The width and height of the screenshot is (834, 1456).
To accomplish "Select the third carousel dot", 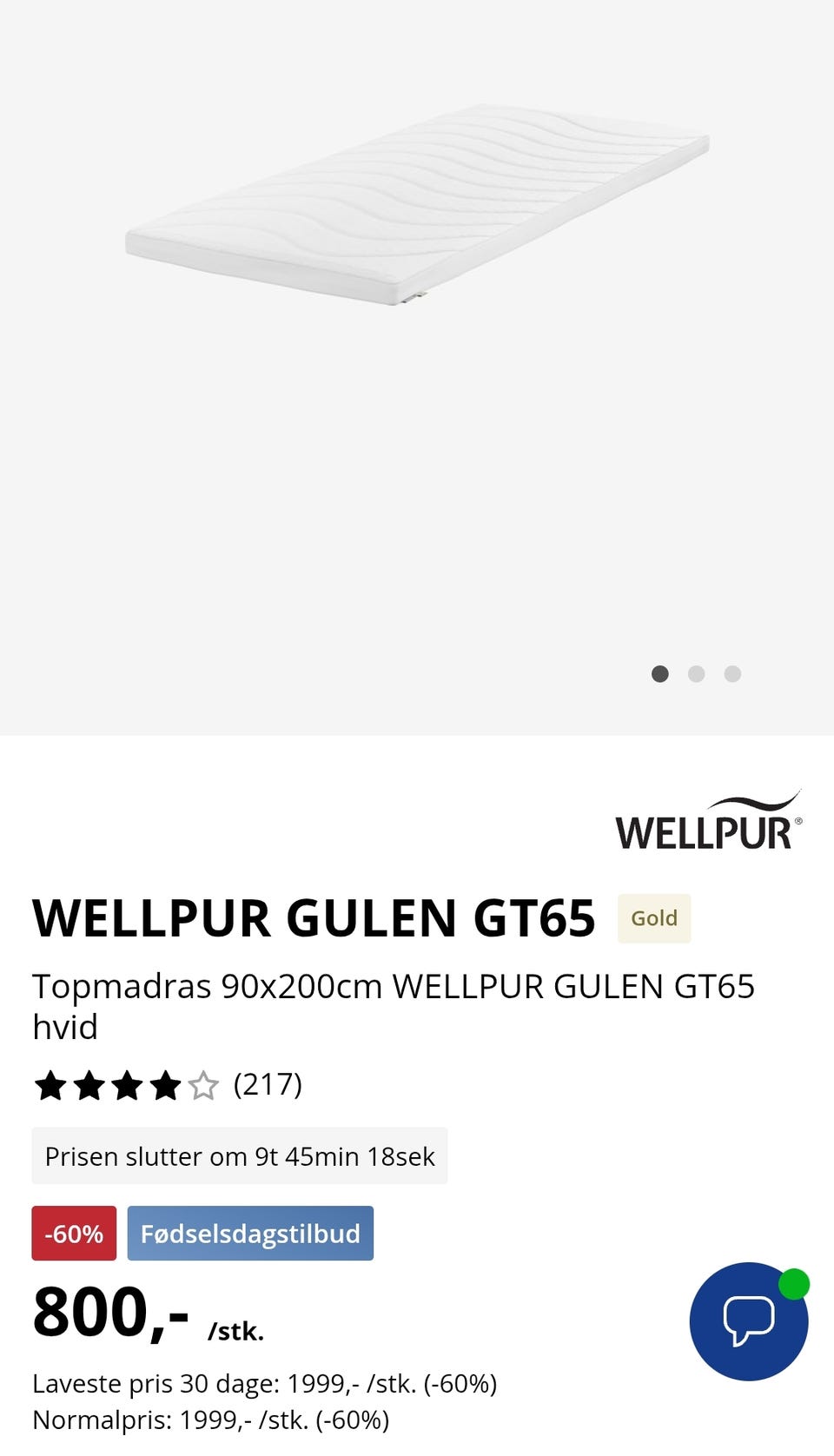I will click(733, 674).
